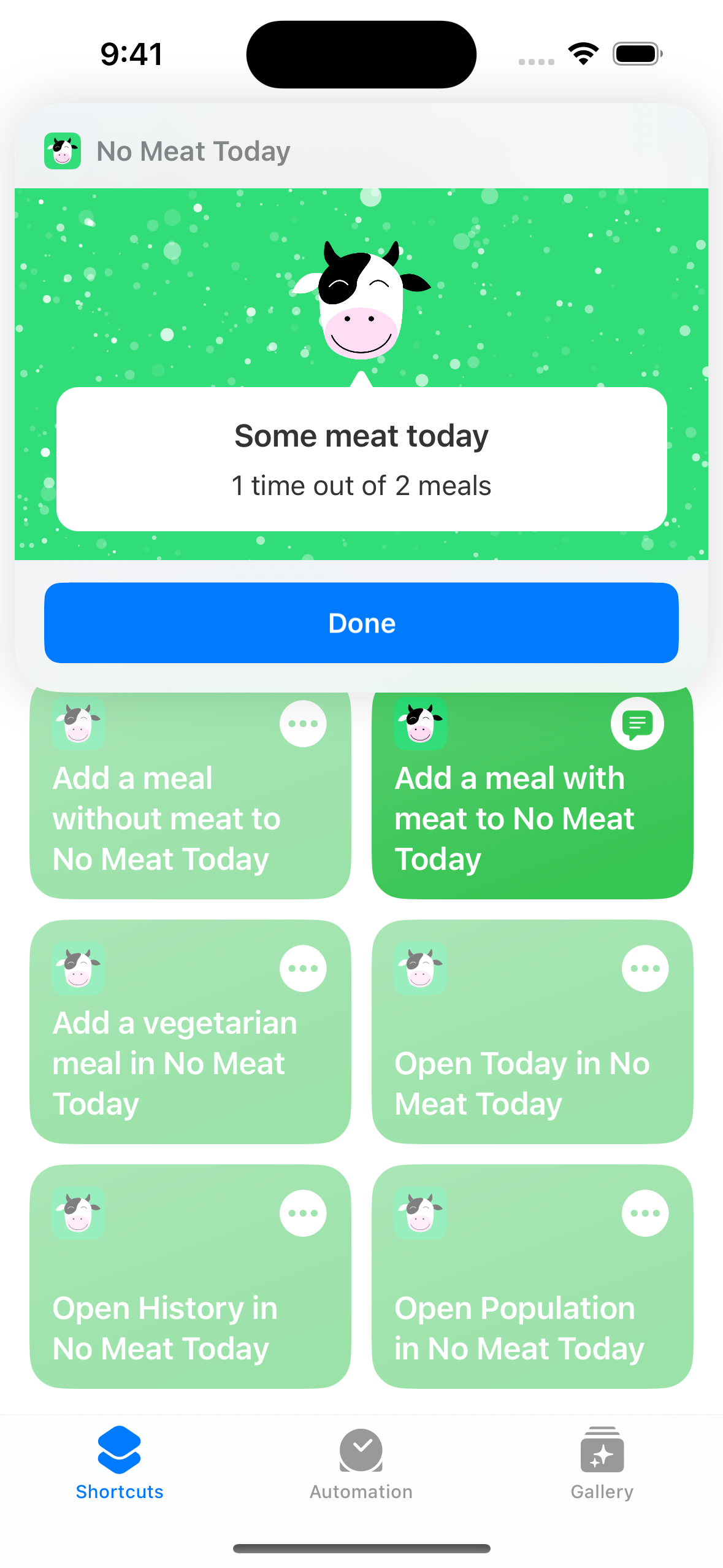Open options for Open Population shortcut
This screenshot has height=1568, width=723.
pos(645,1213)
